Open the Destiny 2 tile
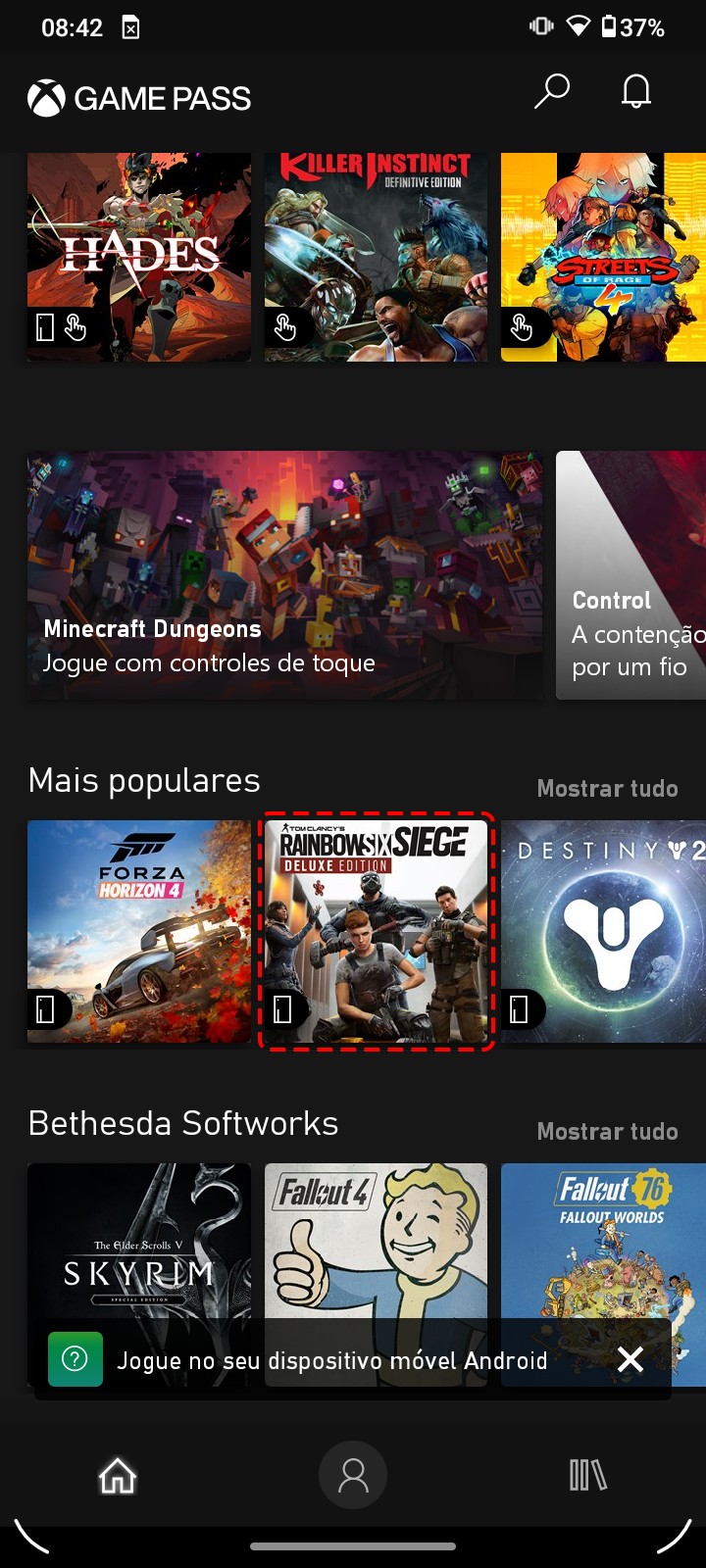Viewport: 706px width, 1568px height. 603,931
